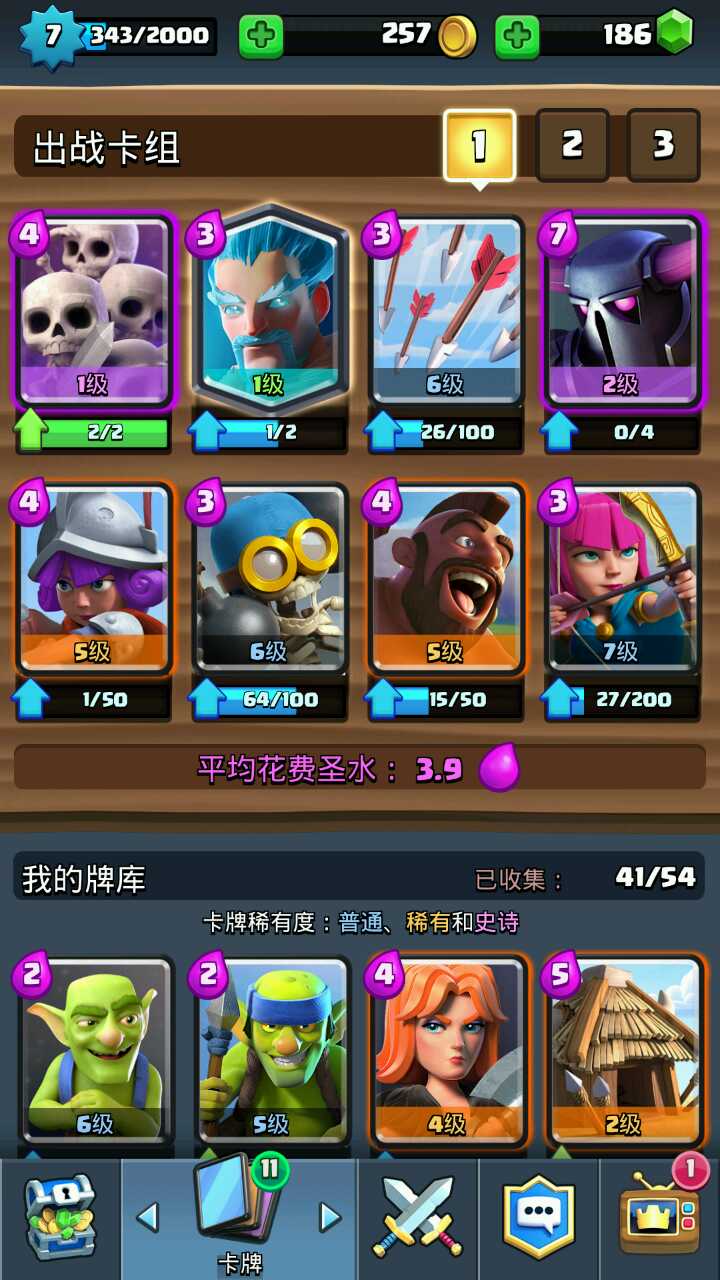Select the Arrows spell card
The image size is (720, 1280).
click(446, 310)
